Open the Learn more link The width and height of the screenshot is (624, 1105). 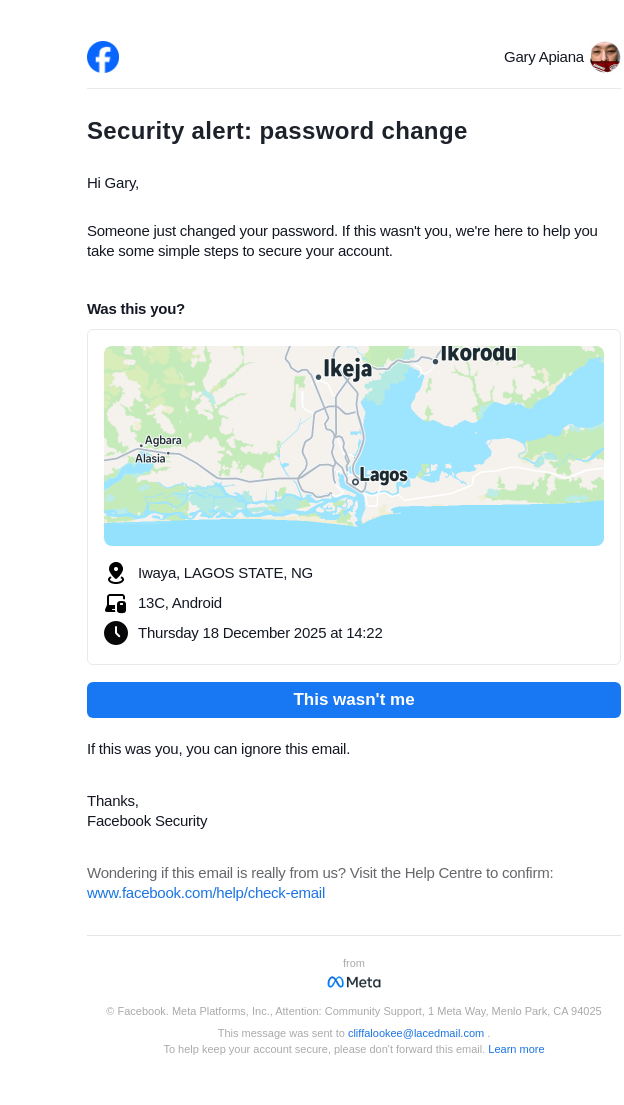coord(516,1049)
